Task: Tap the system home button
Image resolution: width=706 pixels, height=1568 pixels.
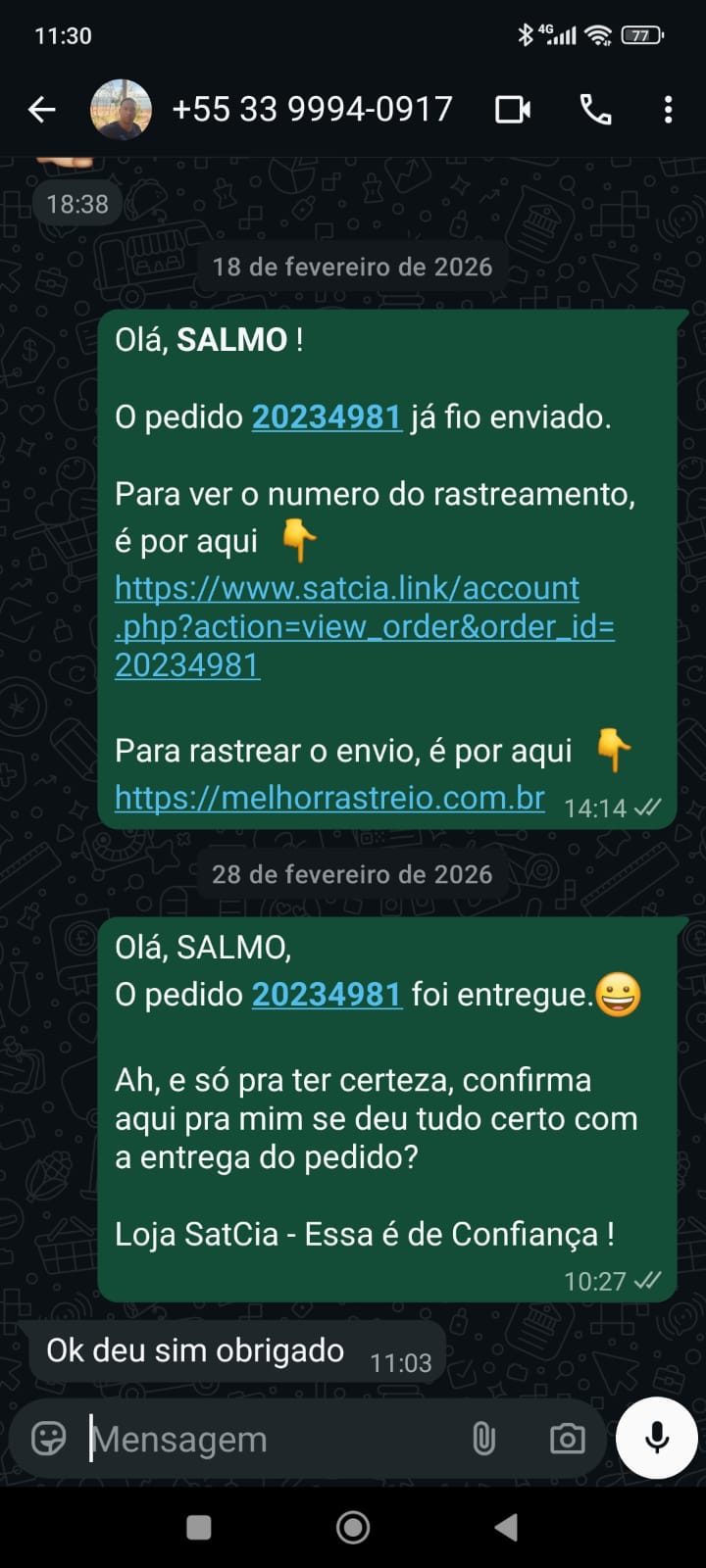Action: coord(353,1527)
